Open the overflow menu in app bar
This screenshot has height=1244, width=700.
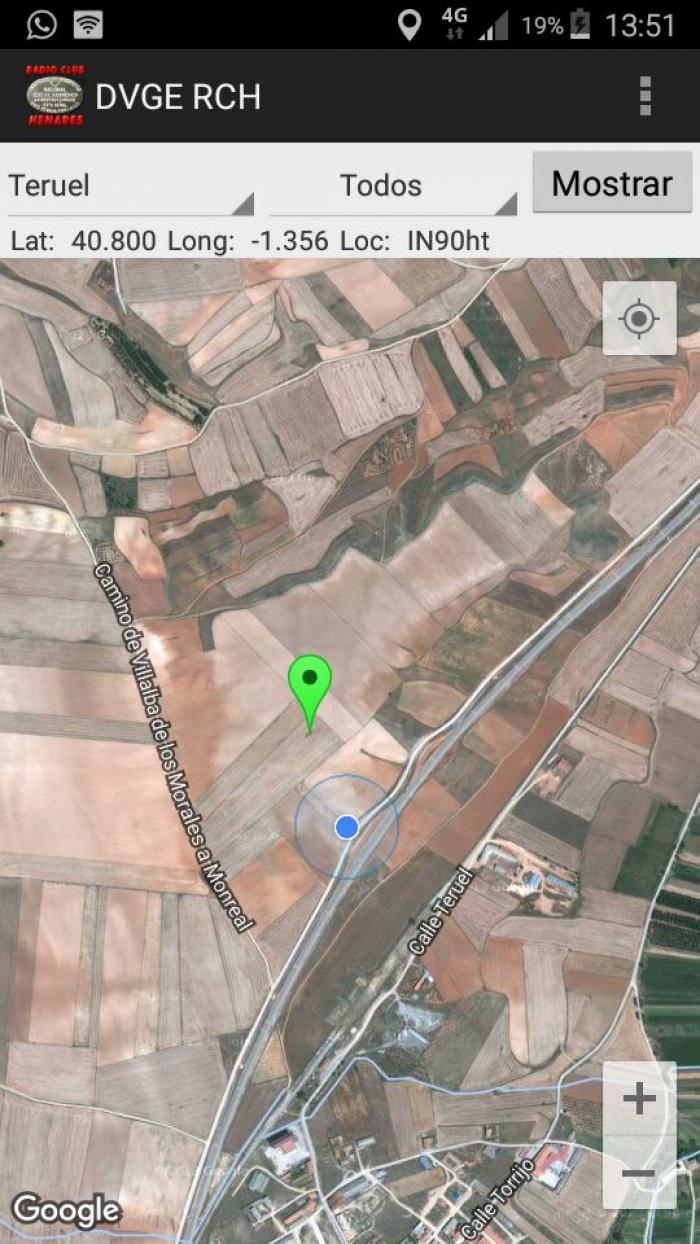[645, 96]
